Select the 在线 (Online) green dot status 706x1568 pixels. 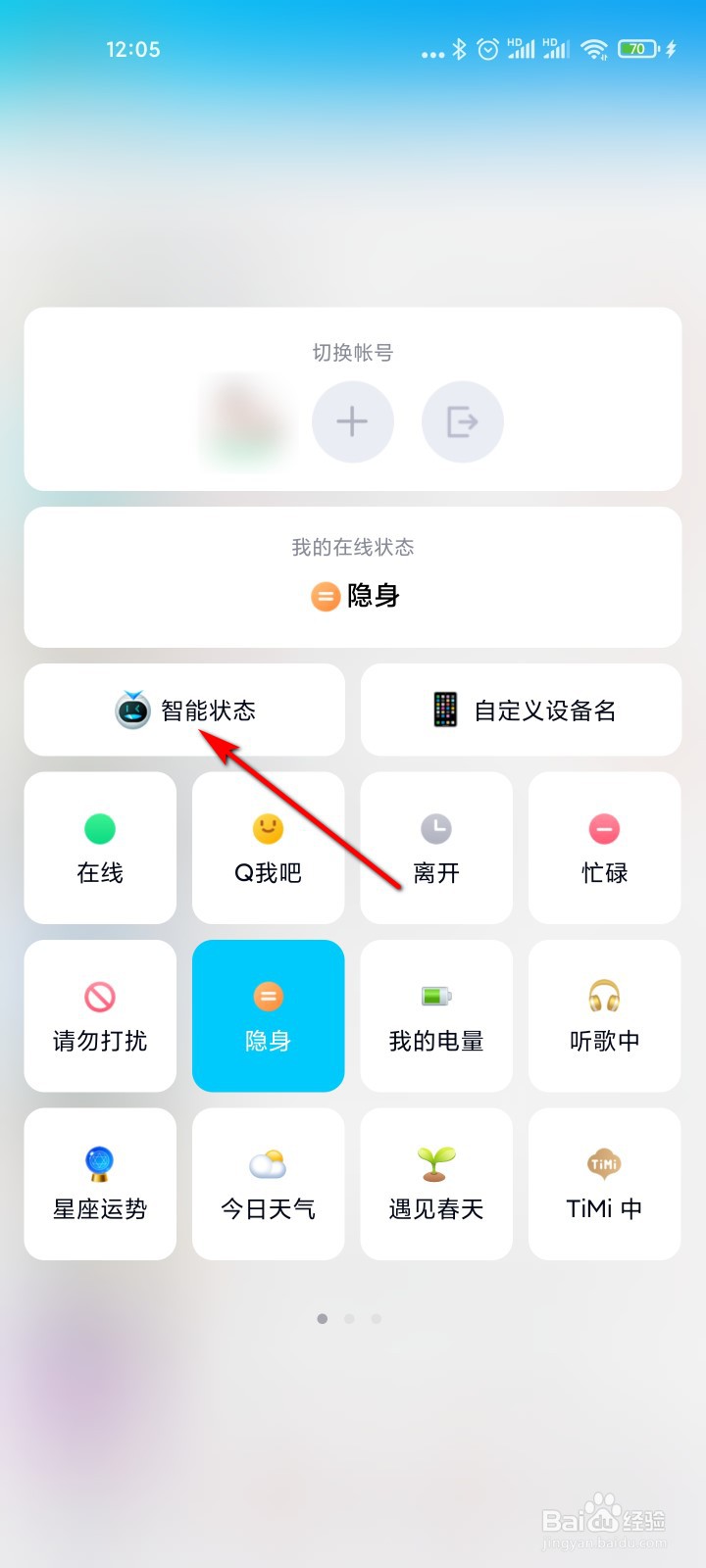coord(99,848)
